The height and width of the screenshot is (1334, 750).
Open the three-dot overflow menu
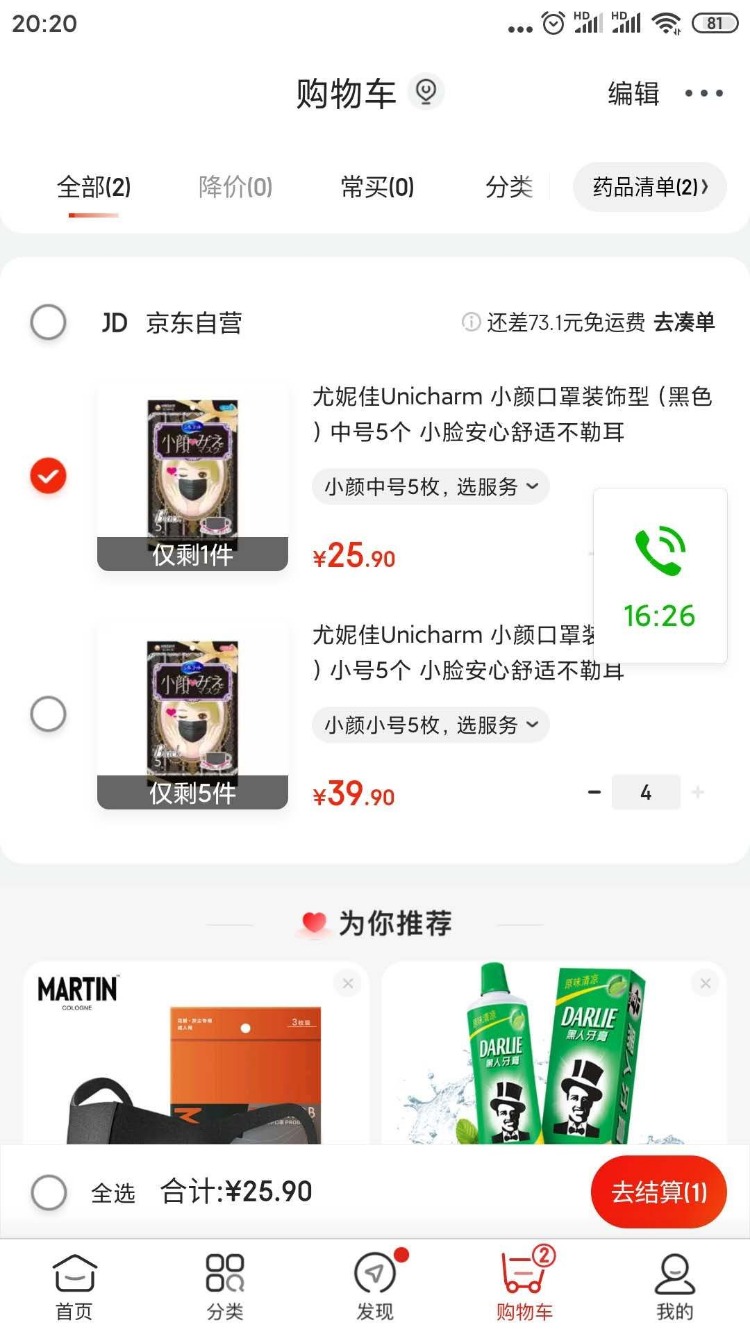tap(703, 93)
